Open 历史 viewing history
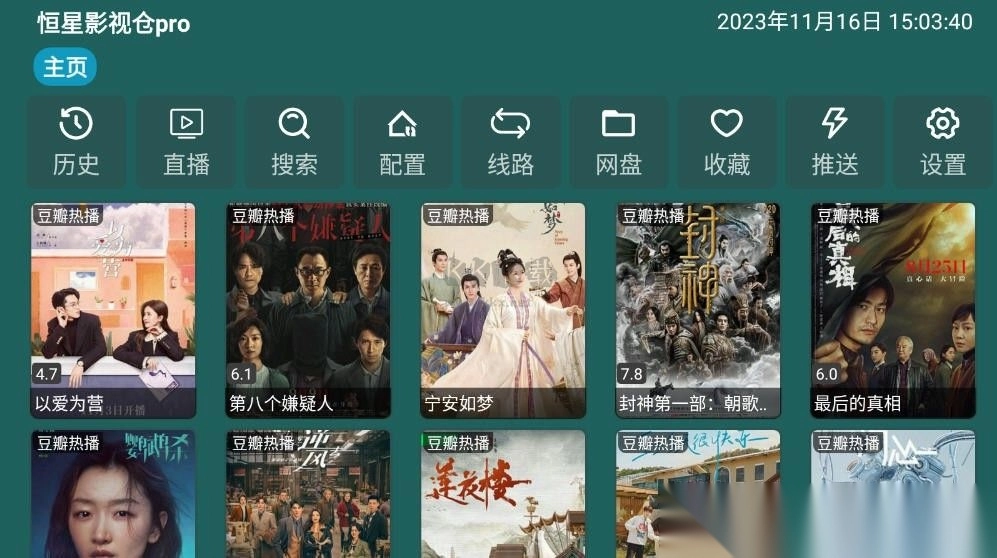Screen dimensions: 997x558 (76, 142)
